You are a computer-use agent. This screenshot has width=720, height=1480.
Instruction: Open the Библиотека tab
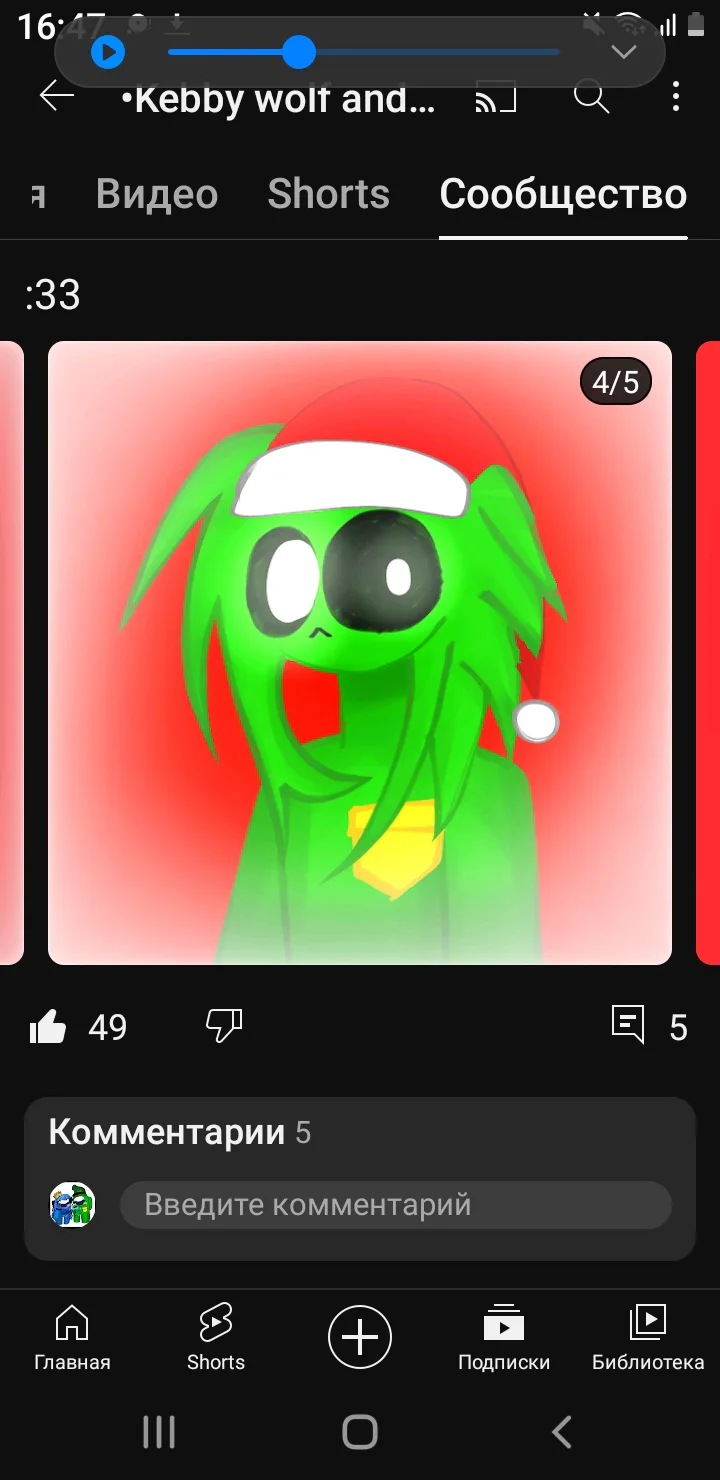648,1336
